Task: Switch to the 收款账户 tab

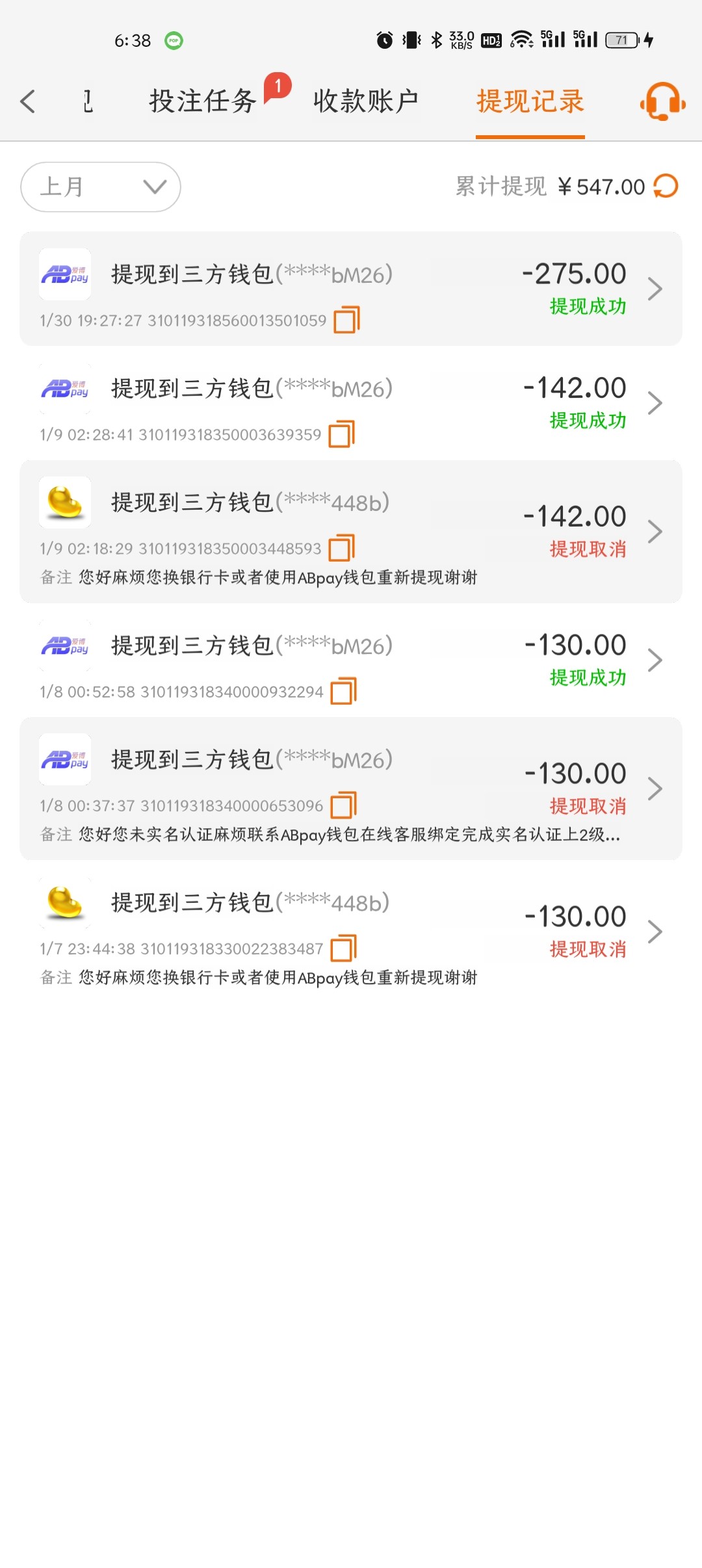Action: tap(366, 101)
